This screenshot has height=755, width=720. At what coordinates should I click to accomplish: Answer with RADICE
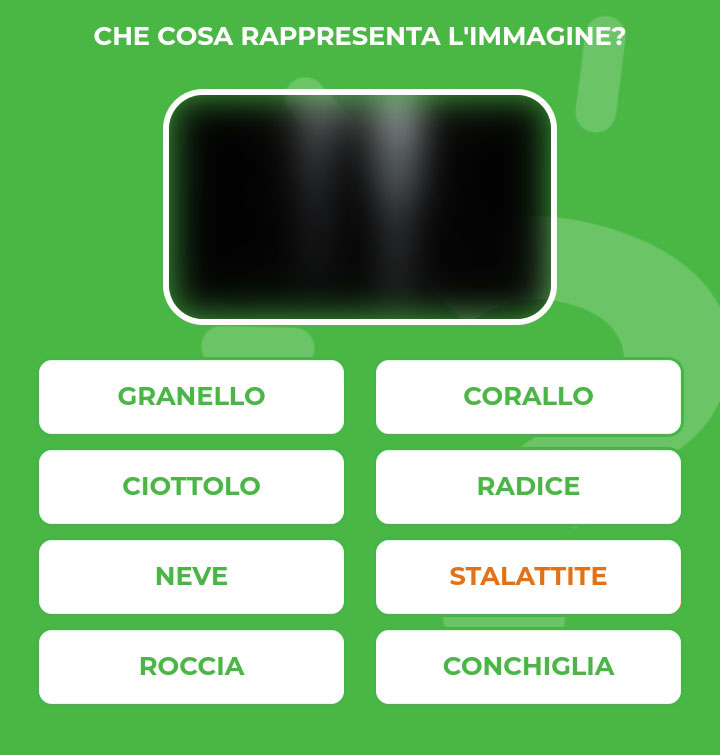coord(528,487)
